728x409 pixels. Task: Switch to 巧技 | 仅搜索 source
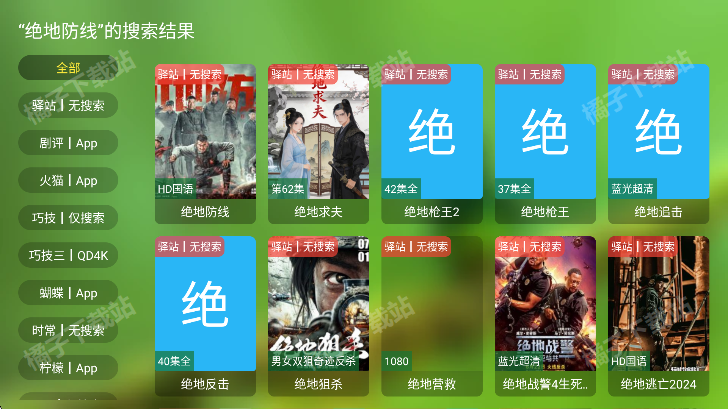68,218
